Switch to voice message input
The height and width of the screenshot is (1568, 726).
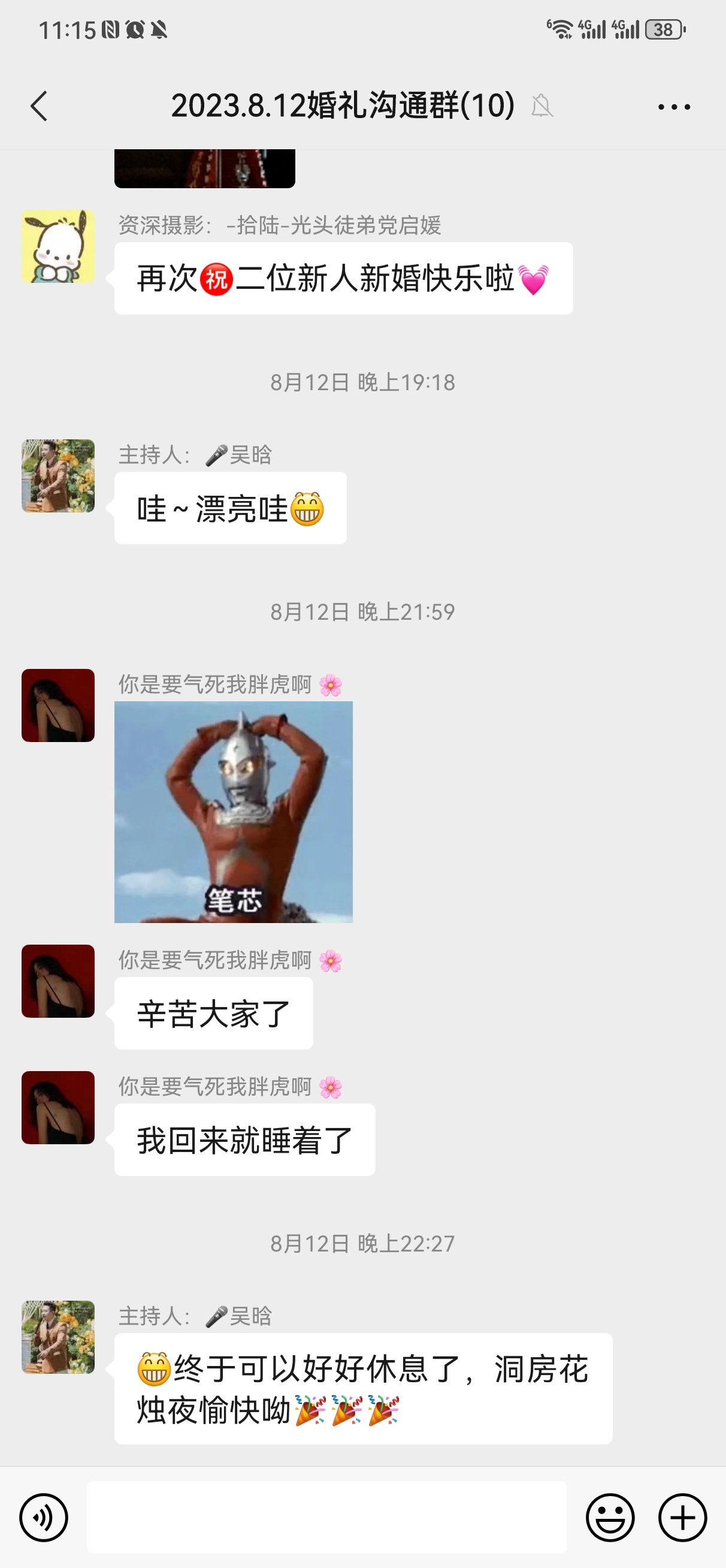[43, 1517]
